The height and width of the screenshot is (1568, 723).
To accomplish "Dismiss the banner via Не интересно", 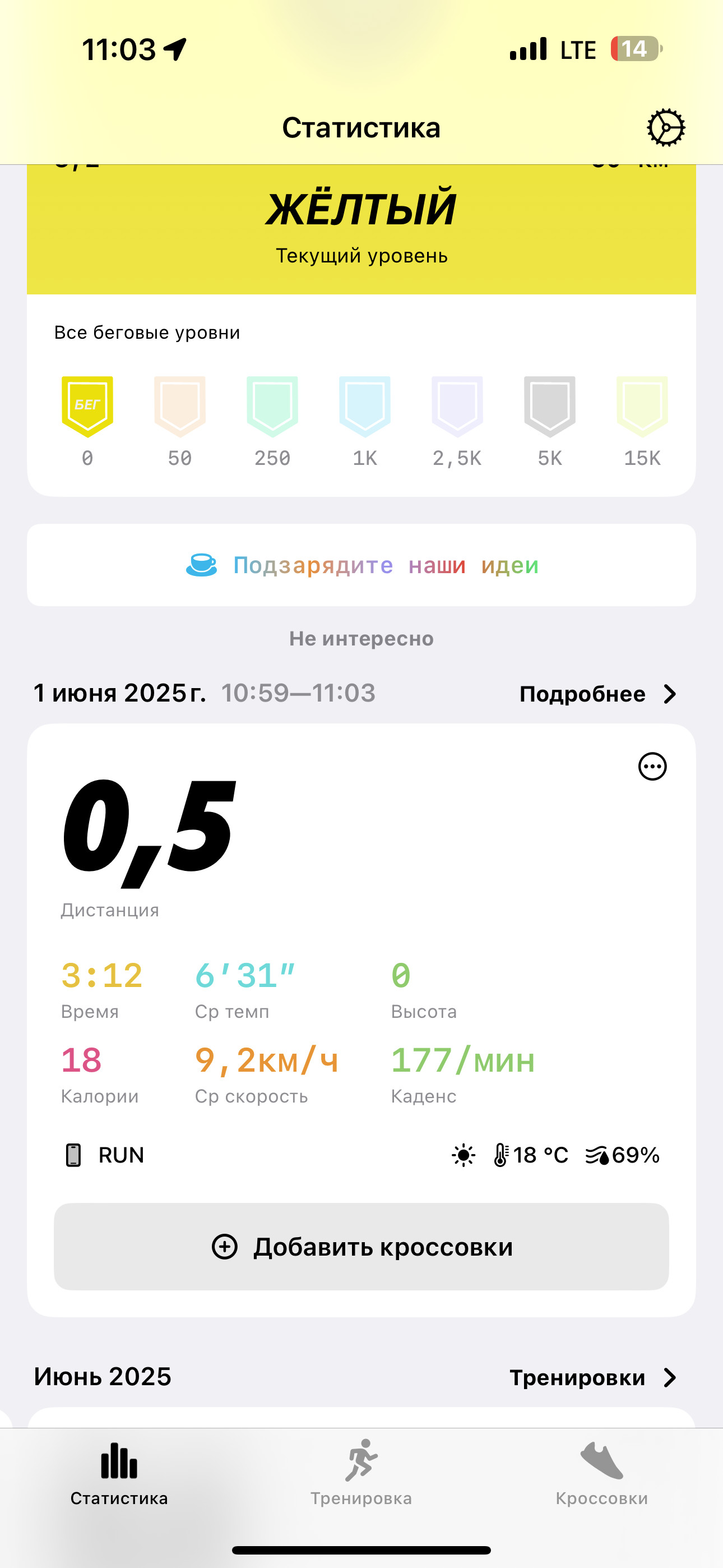I will click(x=361, y=639).
